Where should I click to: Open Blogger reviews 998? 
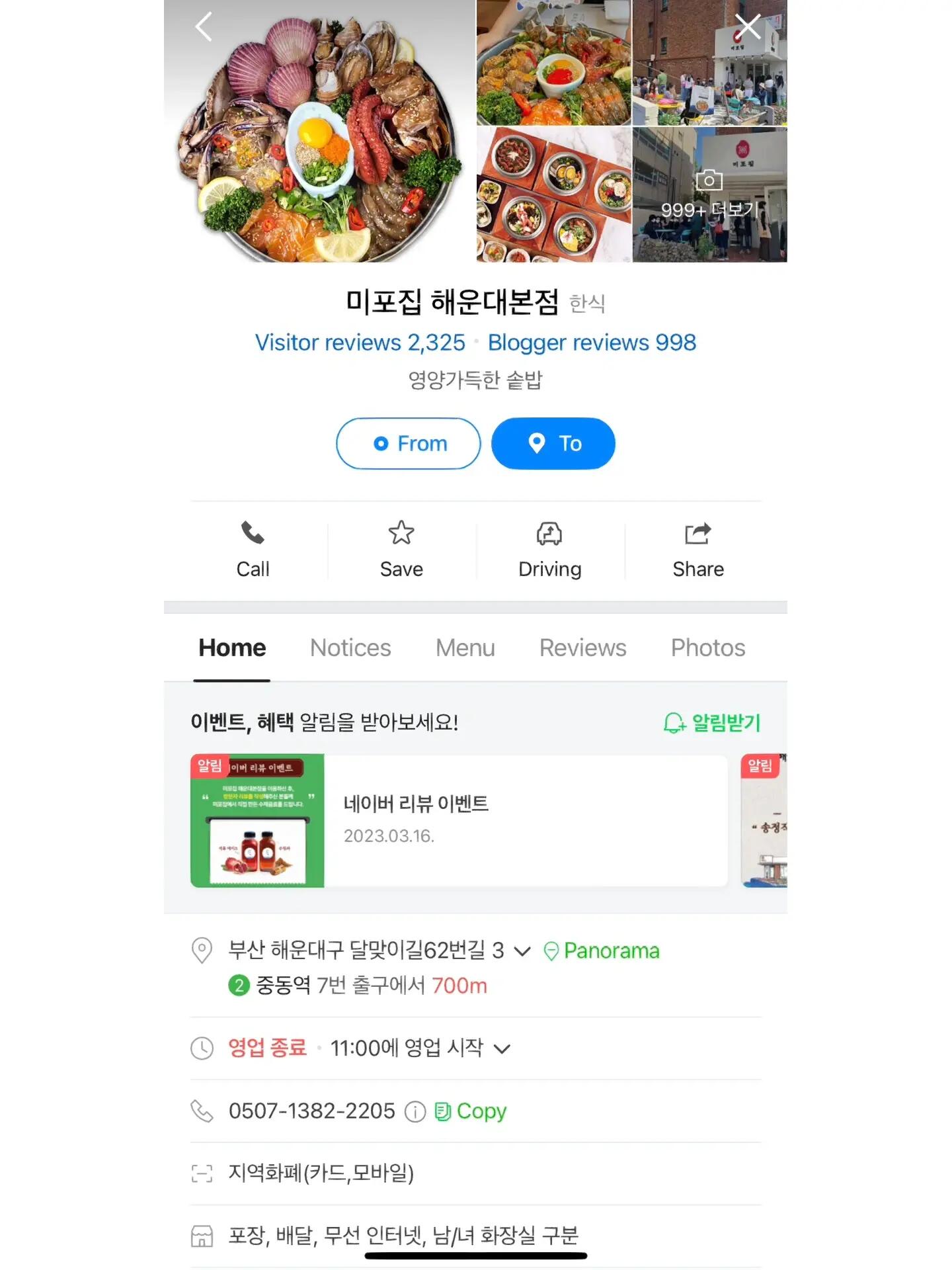(592, 343)
